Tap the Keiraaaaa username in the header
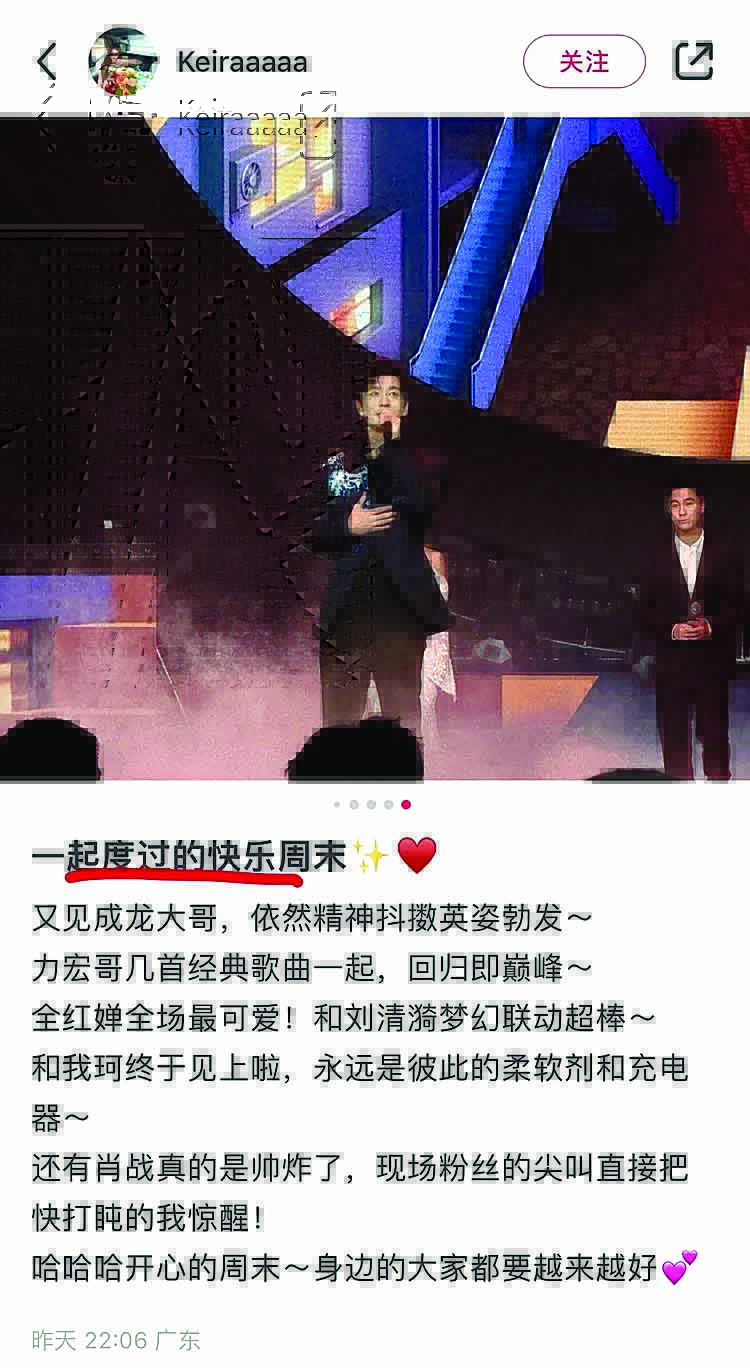 coord(243,62)
